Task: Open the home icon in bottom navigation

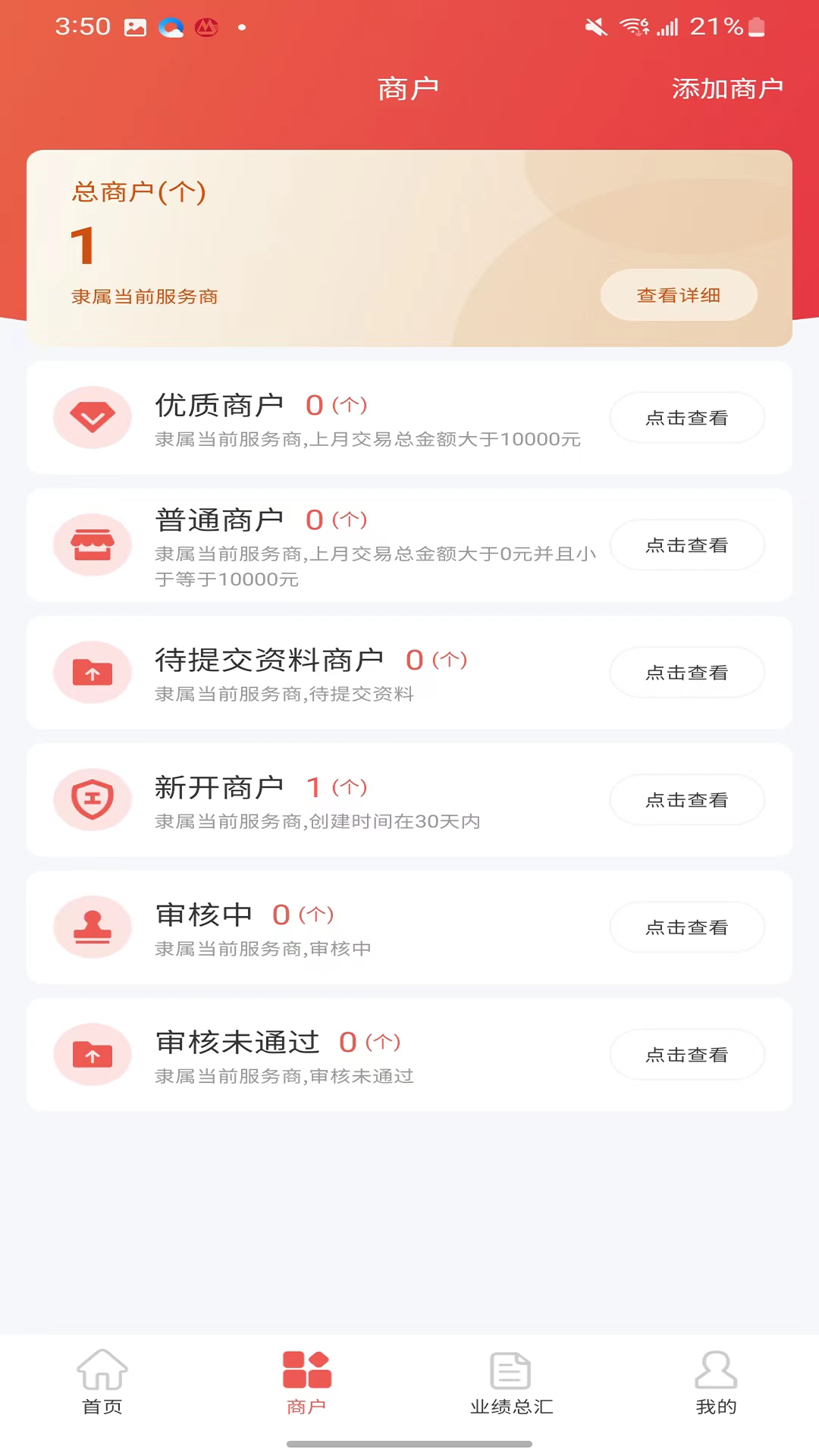Action: [102, 1370]
